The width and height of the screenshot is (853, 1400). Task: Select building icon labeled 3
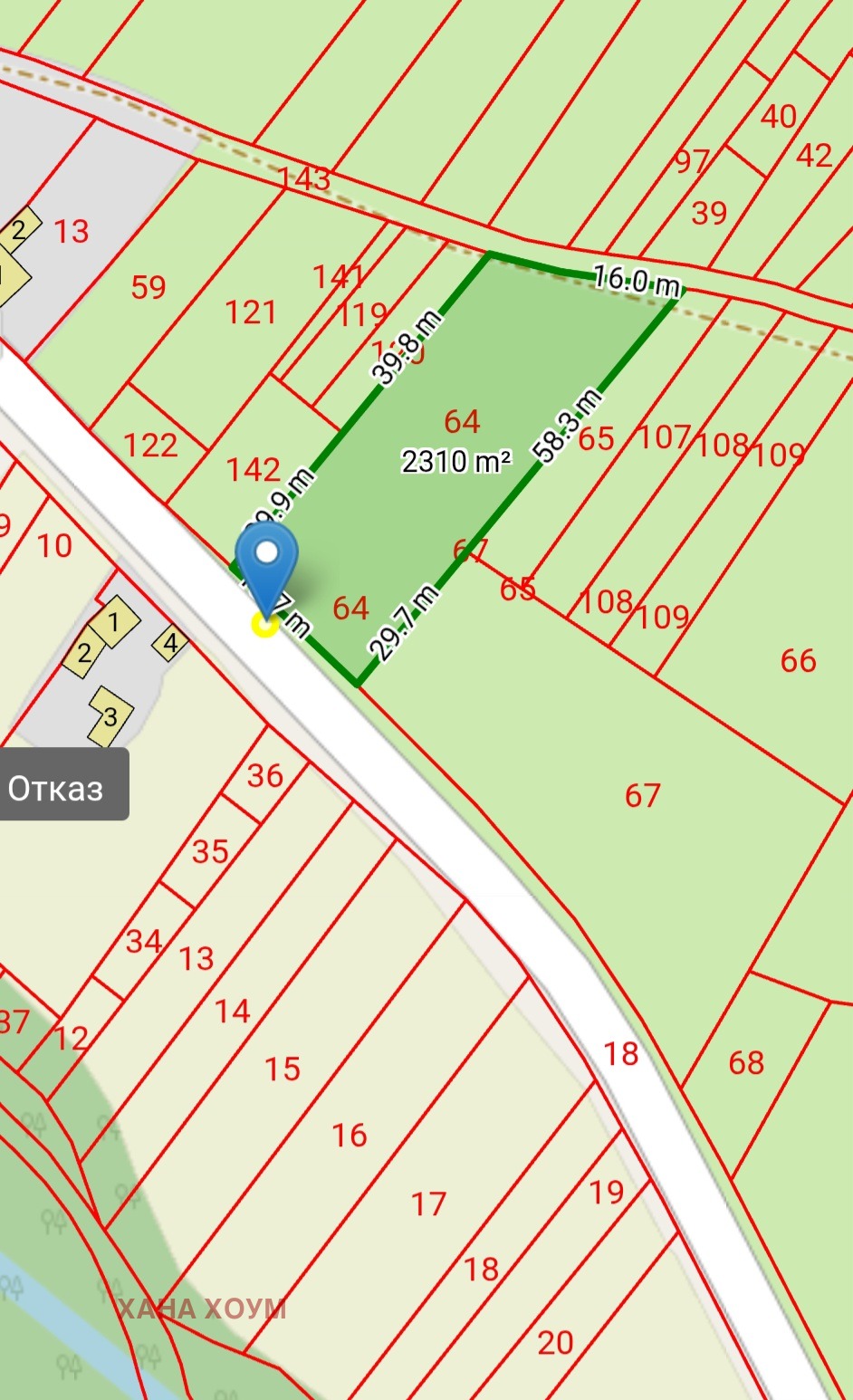coord(110,716)
